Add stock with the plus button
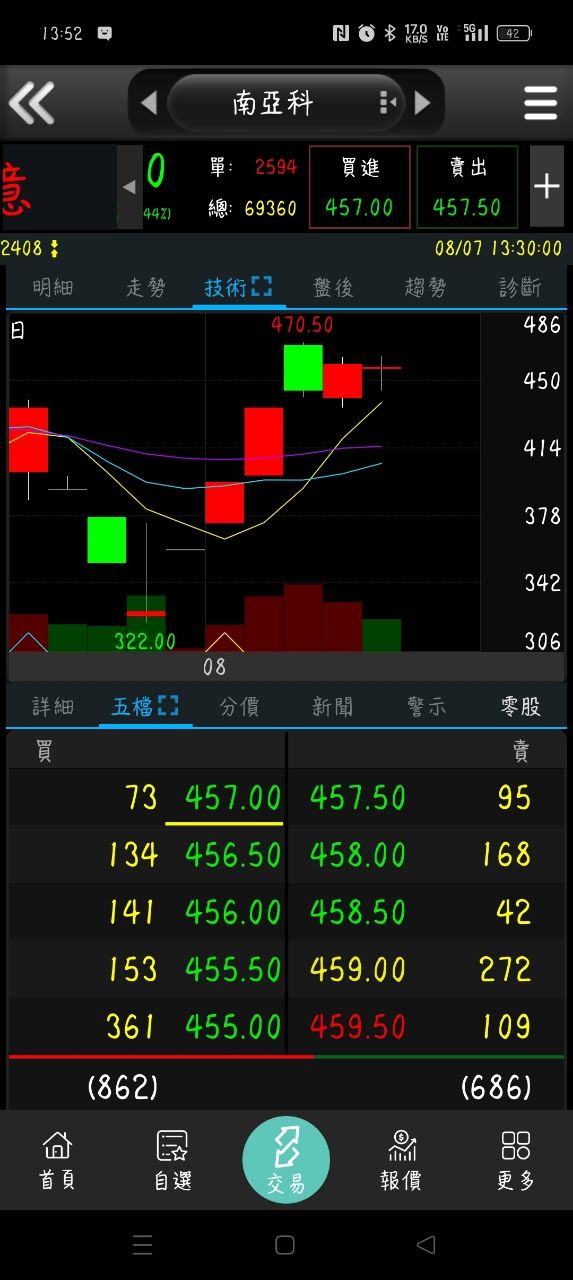This screenshot has width=573, height=1280. [546, 187]
